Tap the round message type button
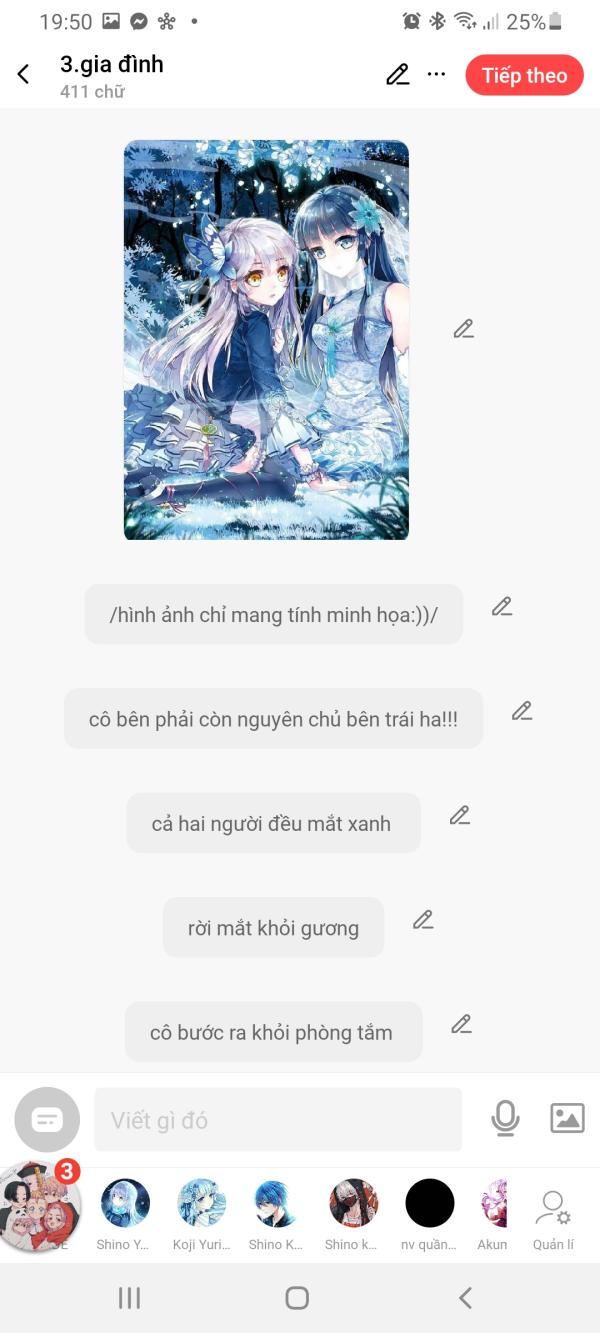This screenshot has width=600, height=1333. 47,1120
